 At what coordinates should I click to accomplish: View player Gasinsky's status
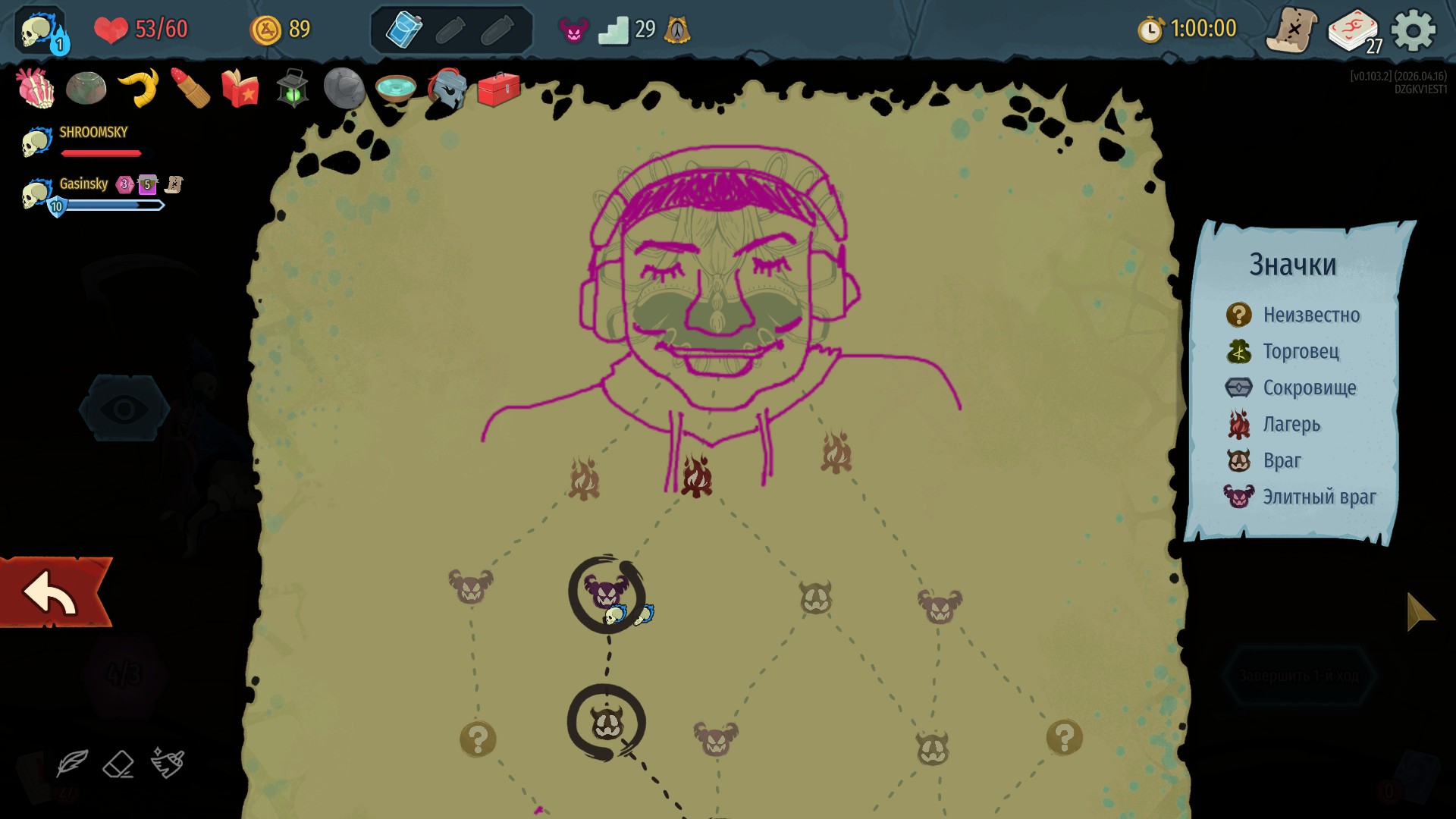click(83, 184)
